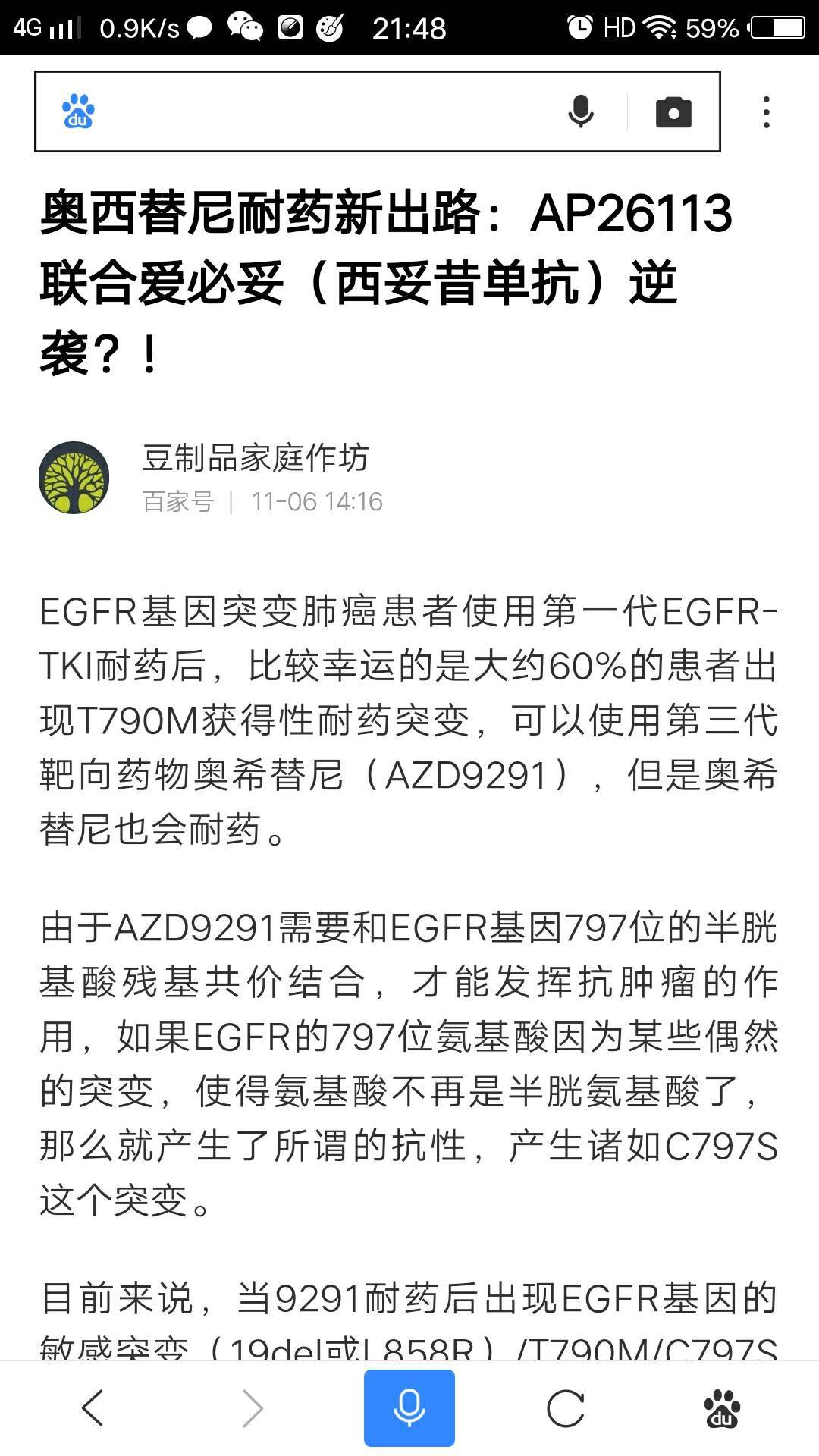Tap the blue voice input button
The width and height of the screenshot is (819, 1456).
click(x=409, y=1408)
